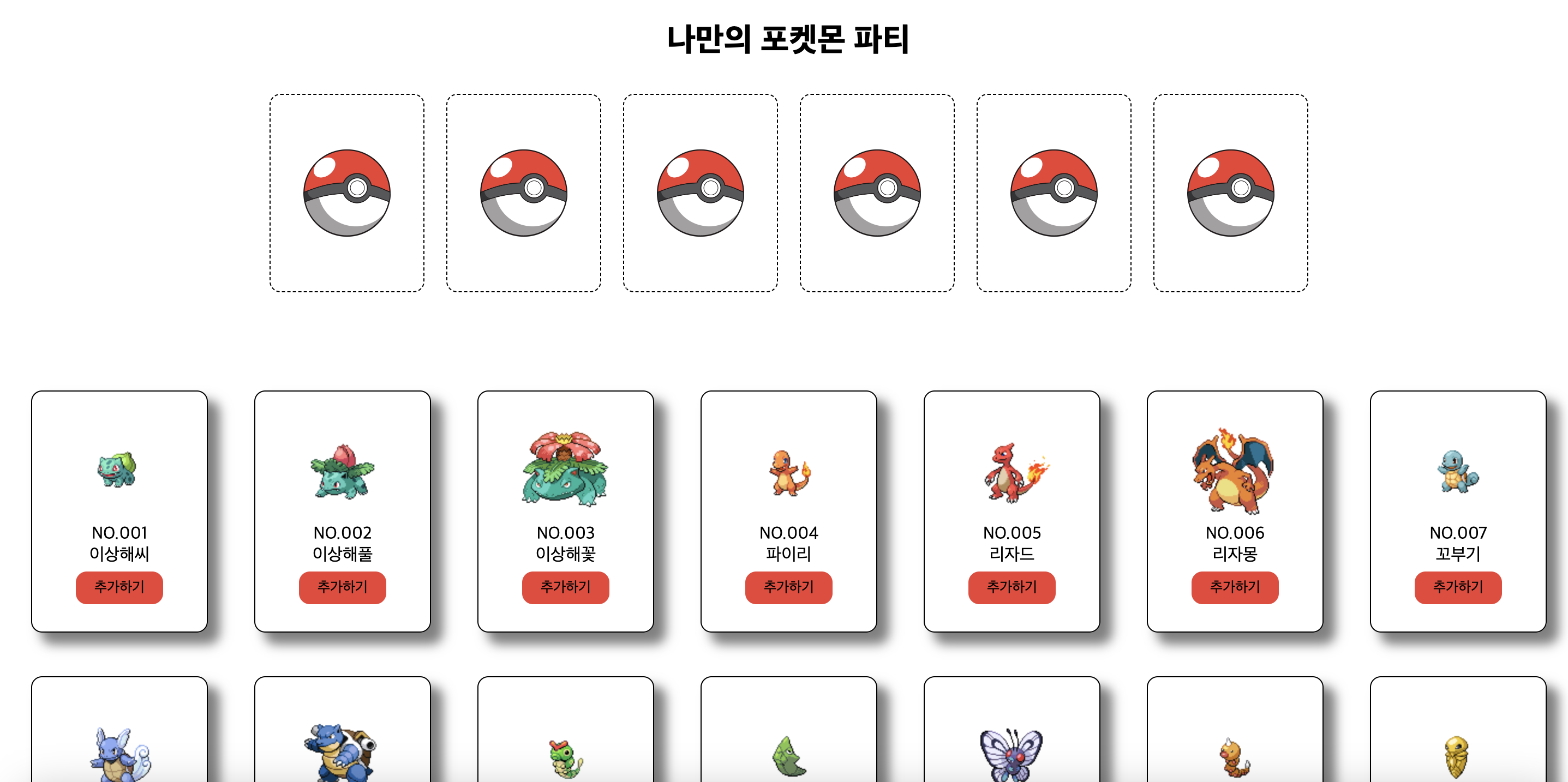The image size is (1568, 782).
Task: Select 추가하기 under 꼬부기
Action: coord(1458,587)
